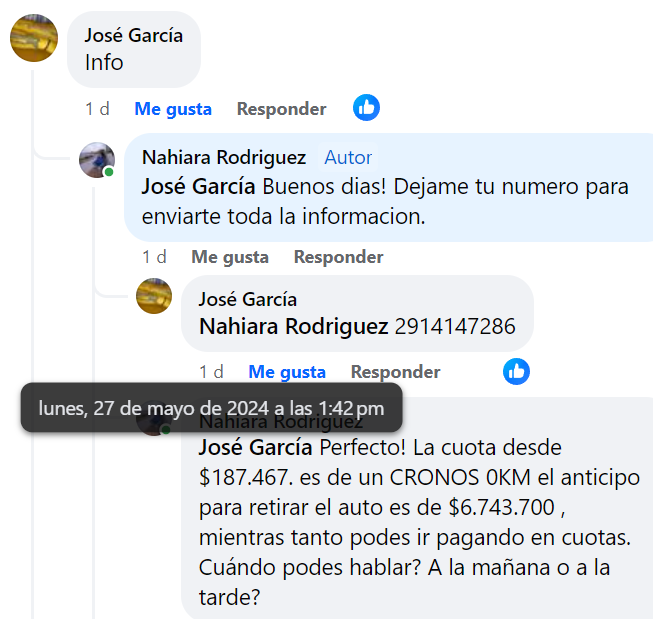Screen dimensions: 653x619
Task: Open the Nahiara Rodriguez mention before the phone number
Action: (x=293, y=326)
